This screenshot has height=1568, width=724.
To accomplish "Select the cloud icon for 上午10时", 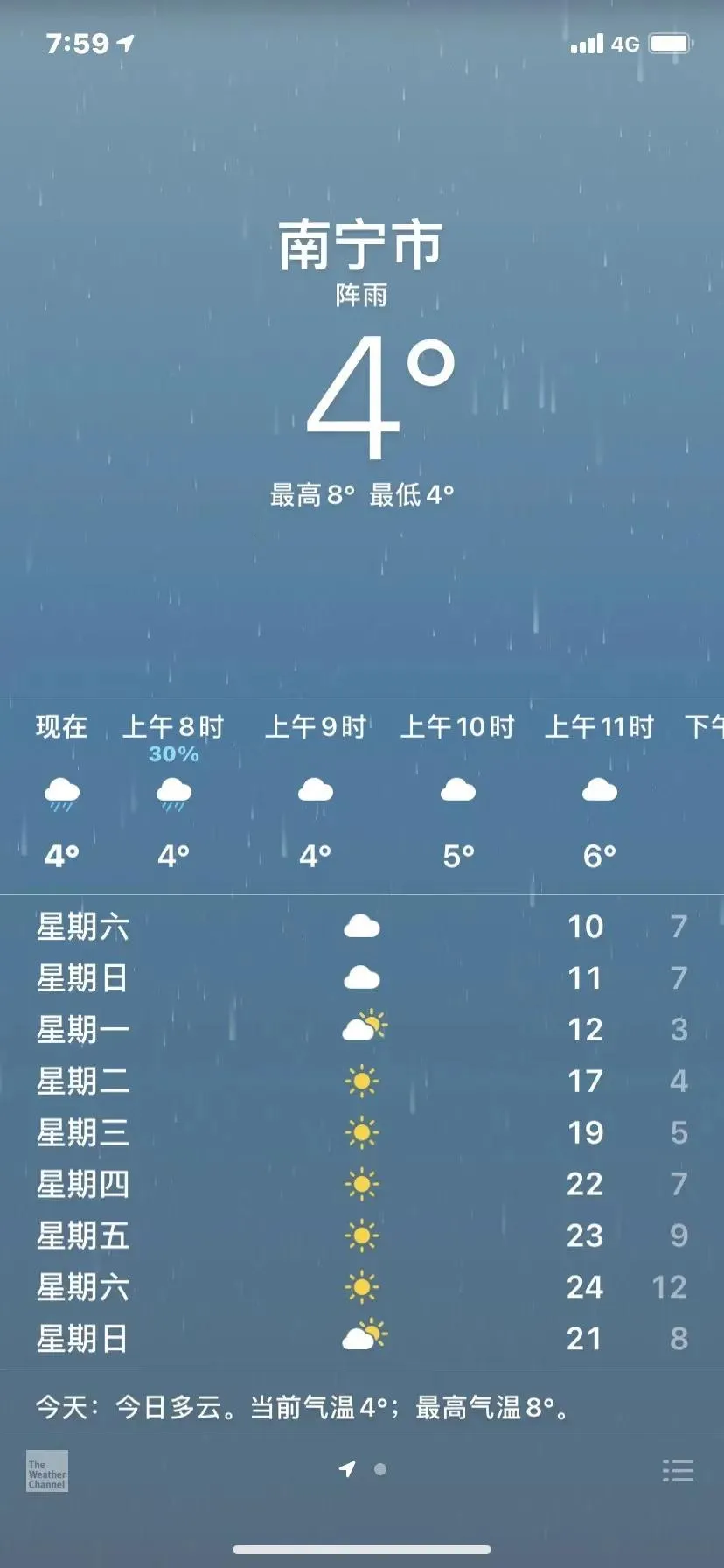I will click(x=456, y=790).
